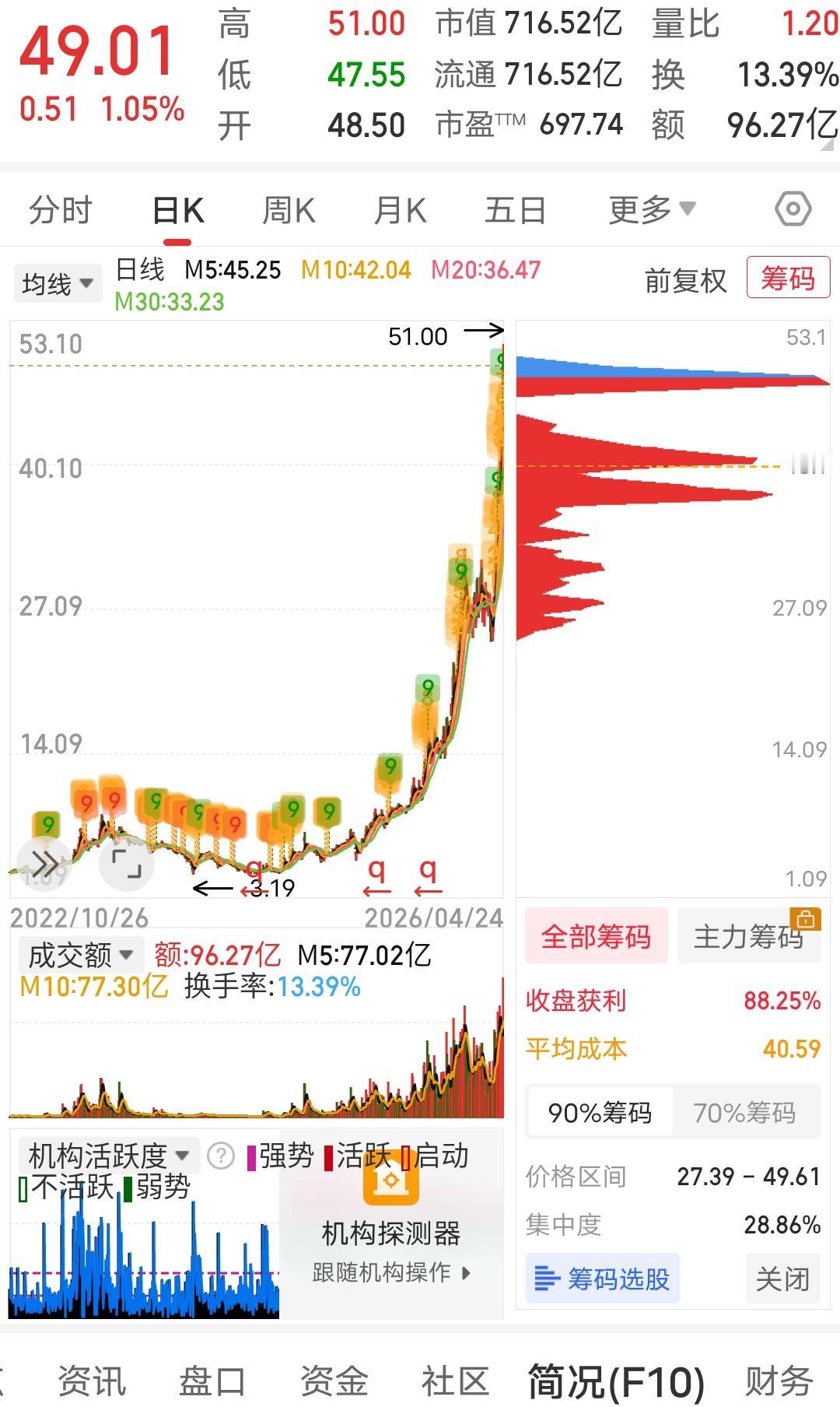Switch to the 周K weekly chart tab
840x1407 pixels.
(x=288, y=209)
